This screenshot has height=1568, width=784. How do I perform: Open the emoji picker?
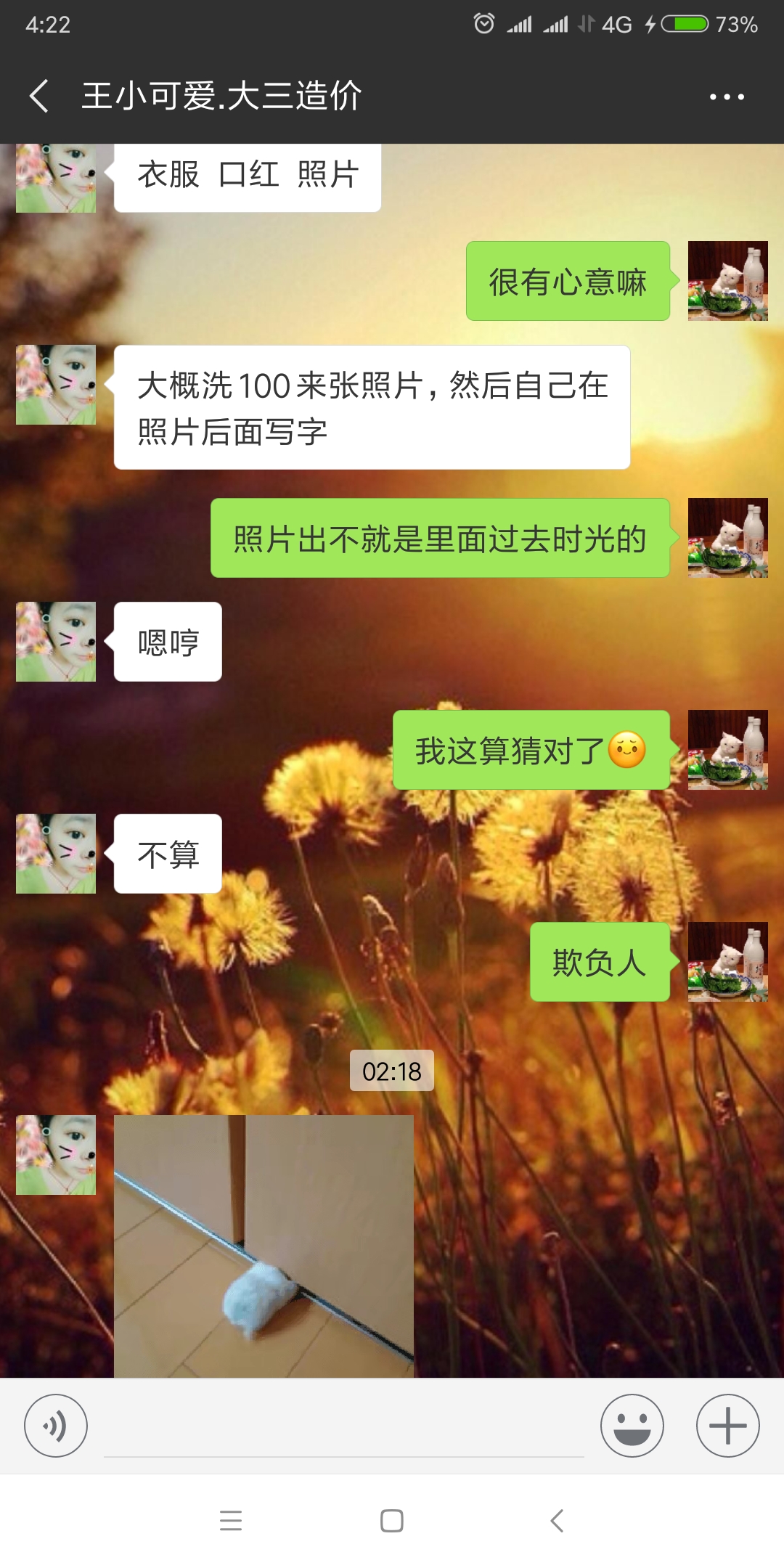point(632,1425)
